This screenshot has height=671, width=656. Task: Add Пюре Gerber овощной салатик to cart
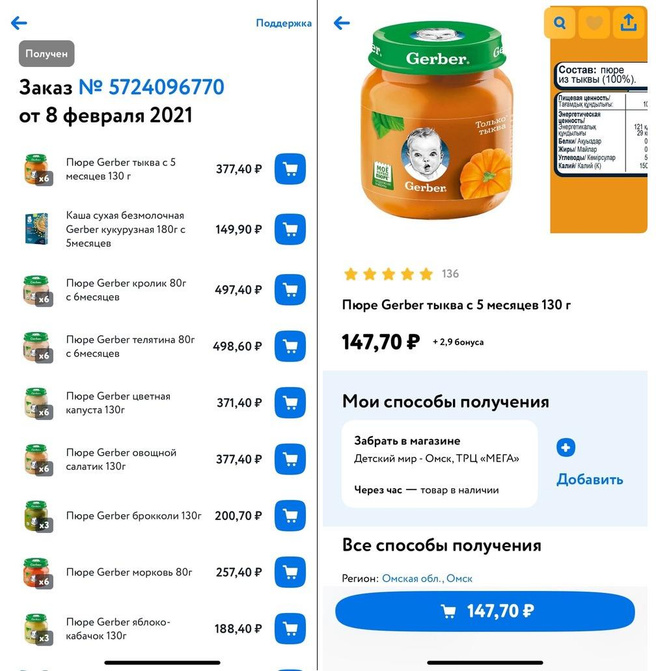coord(290,459)
